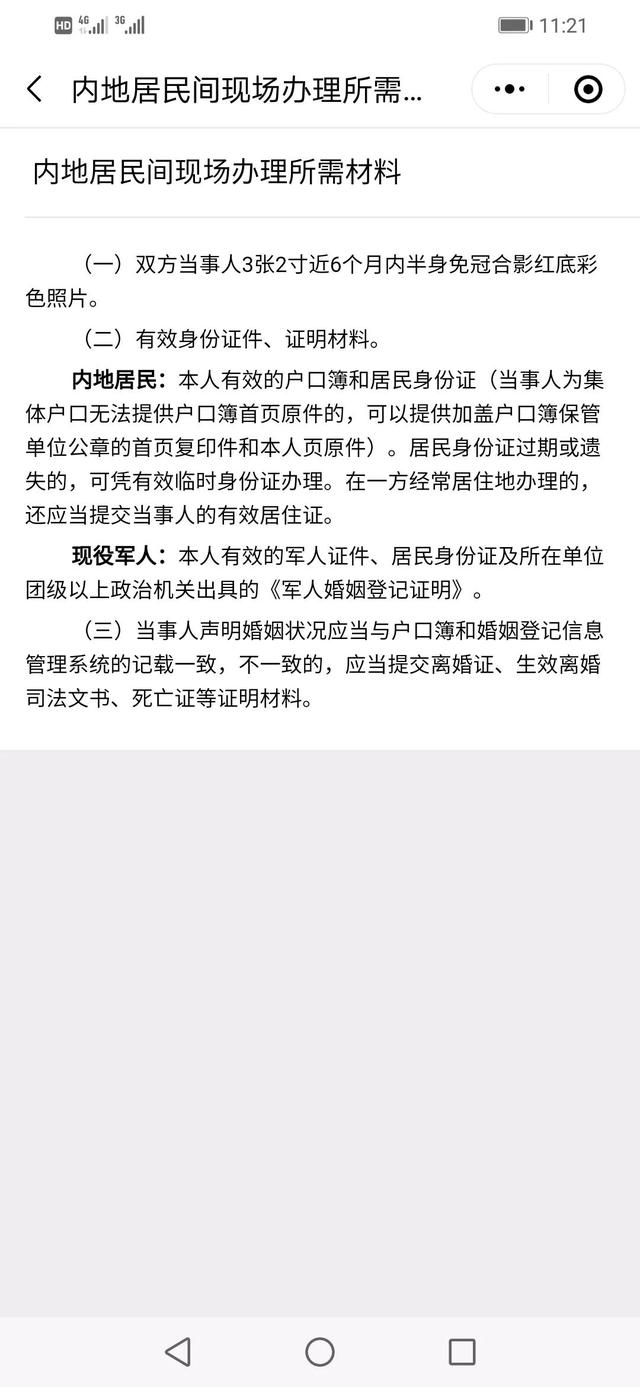
Task: Close the mini program with the circle button
Action: click(x=588, y=89)
